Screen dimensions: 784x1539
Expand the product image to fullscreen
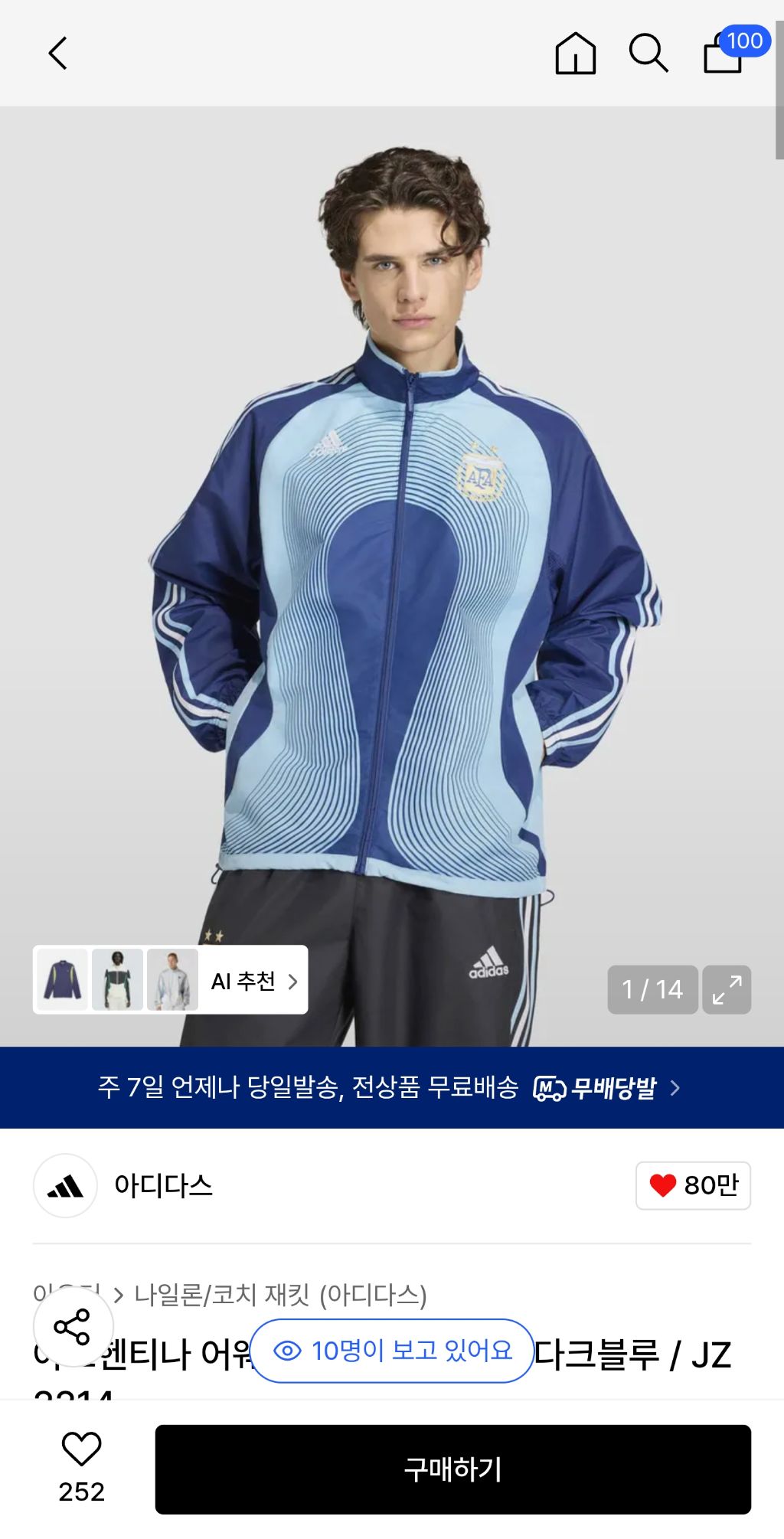[x=727, y=989]
